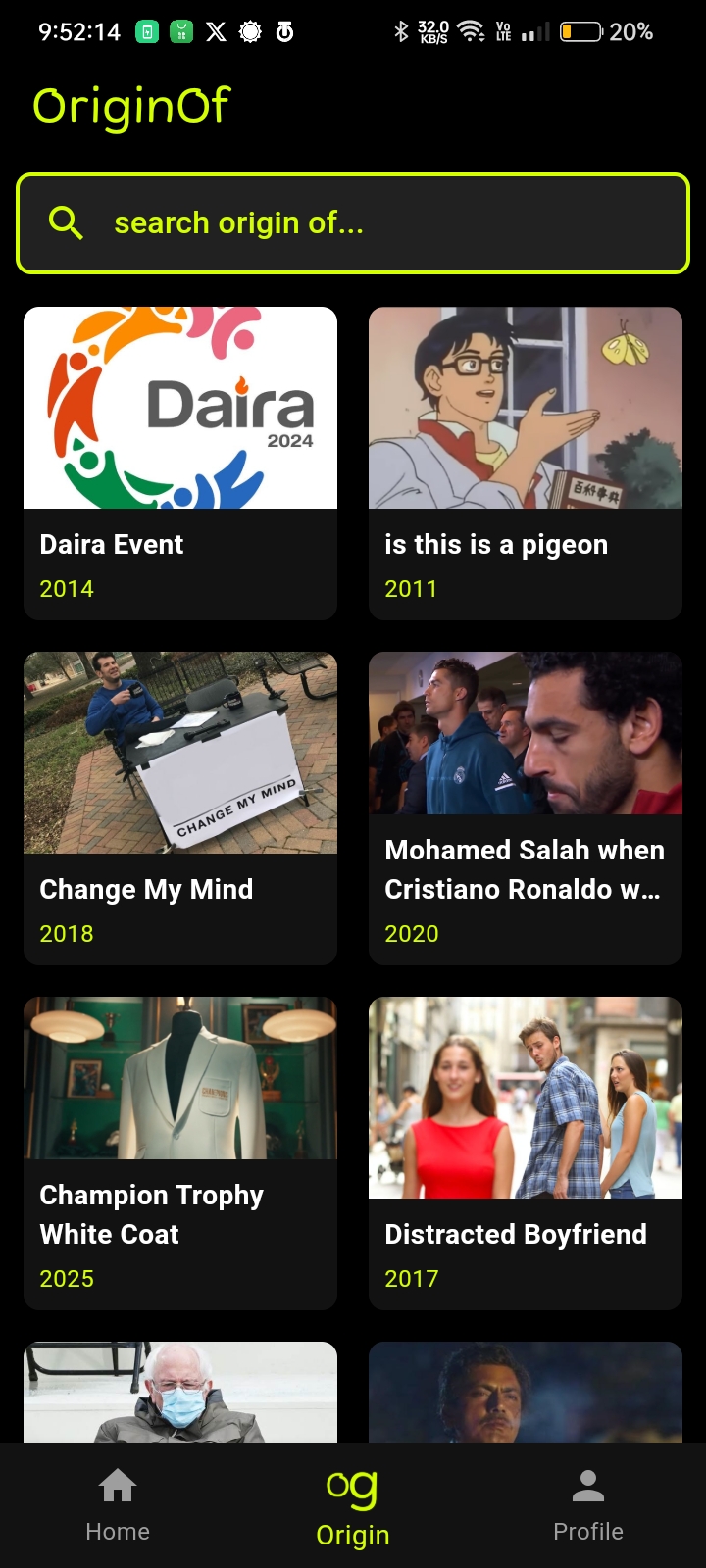Open the 'Daira Event' meme card
The height and width of the screenshot is (1568, 706).
(179, 463)
